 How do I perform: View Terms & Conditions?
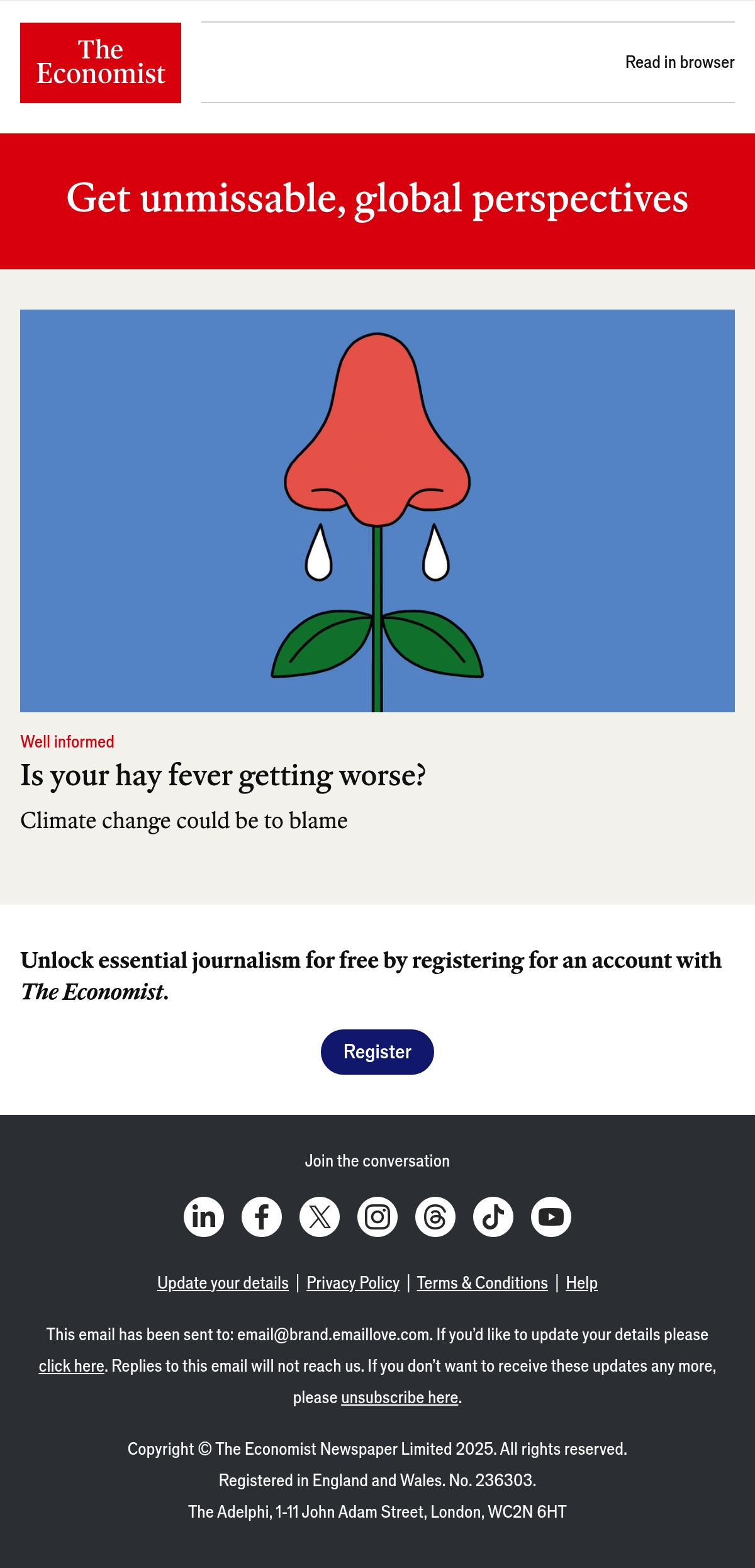tap(483, 1283)
